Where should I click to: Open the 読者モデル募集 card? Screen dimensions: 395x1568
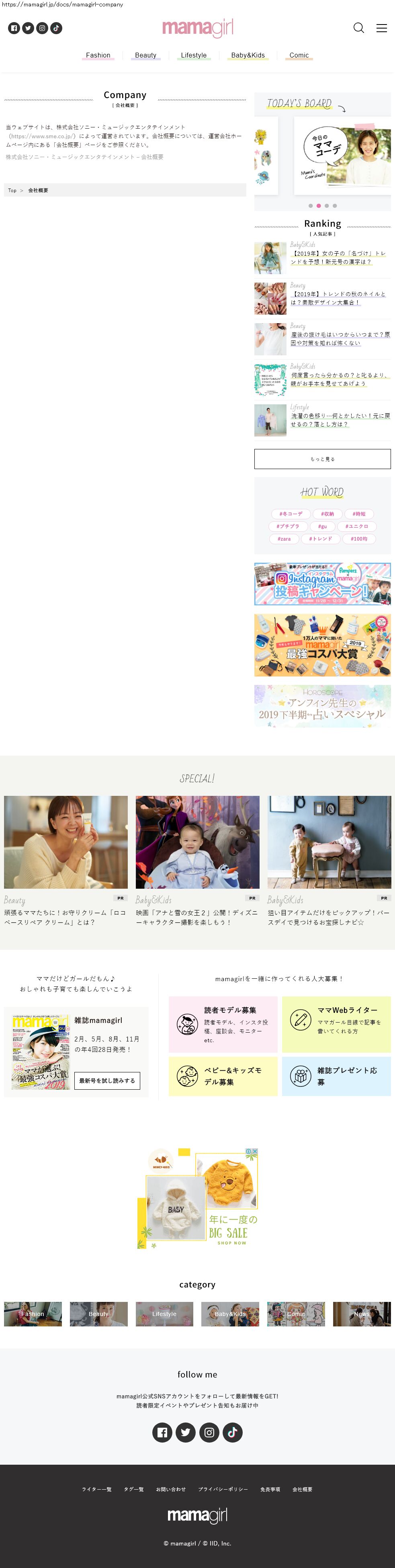coord(223,1025)
